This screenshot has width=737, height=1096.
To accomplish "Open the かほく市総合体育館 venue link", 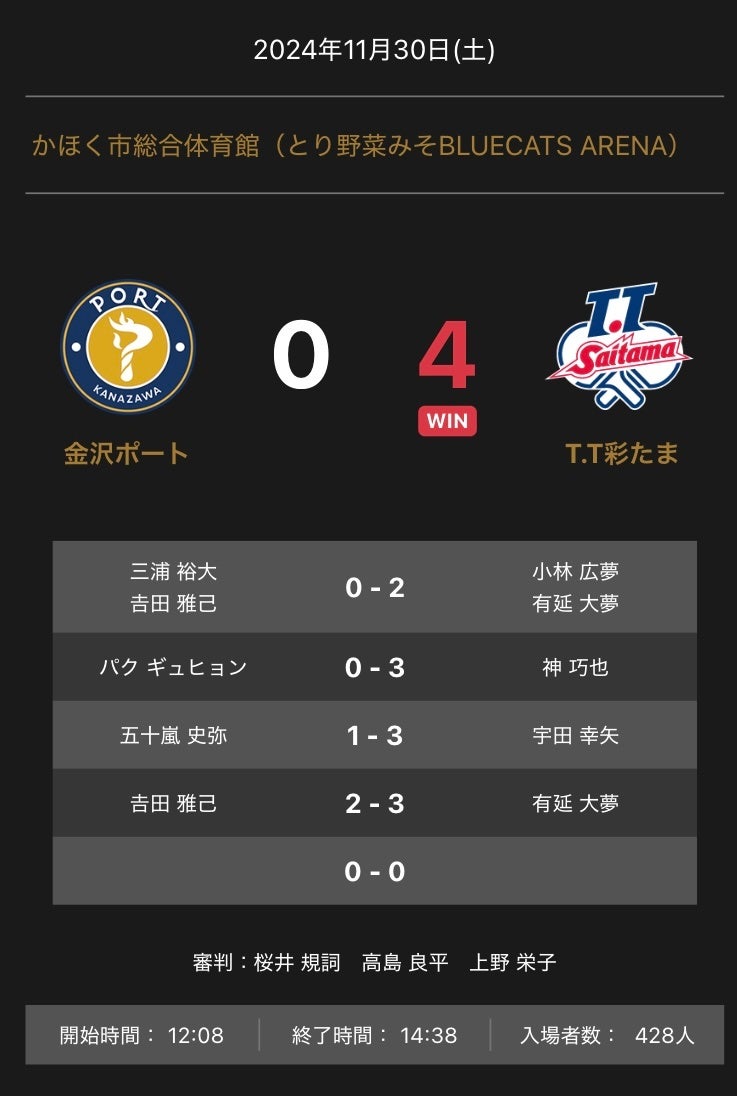I will (x=355, y=147).
